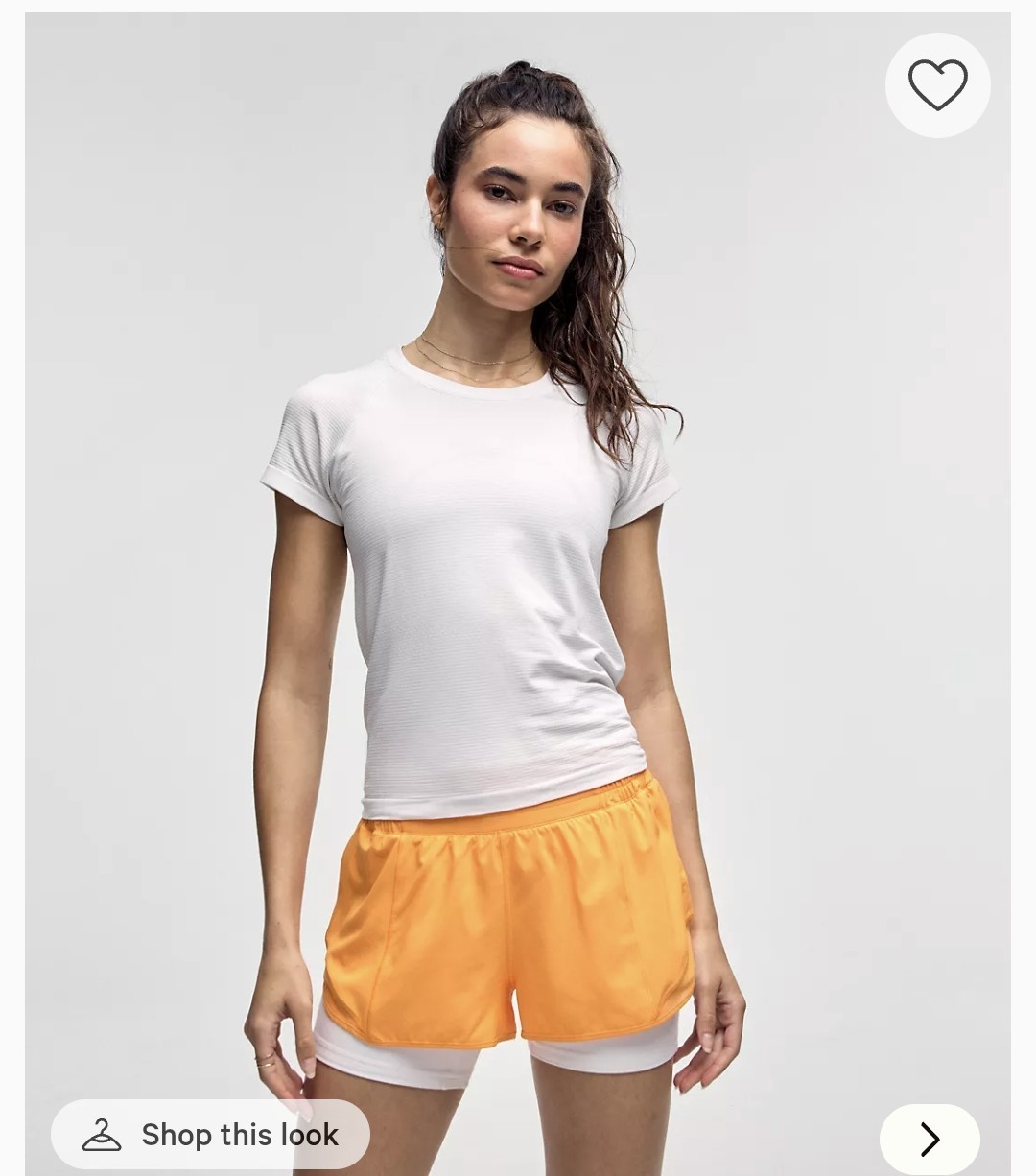The image size is (1036, 1176).
Task: Tap the Shop this look button
Action: click(x=210, y=1134)
